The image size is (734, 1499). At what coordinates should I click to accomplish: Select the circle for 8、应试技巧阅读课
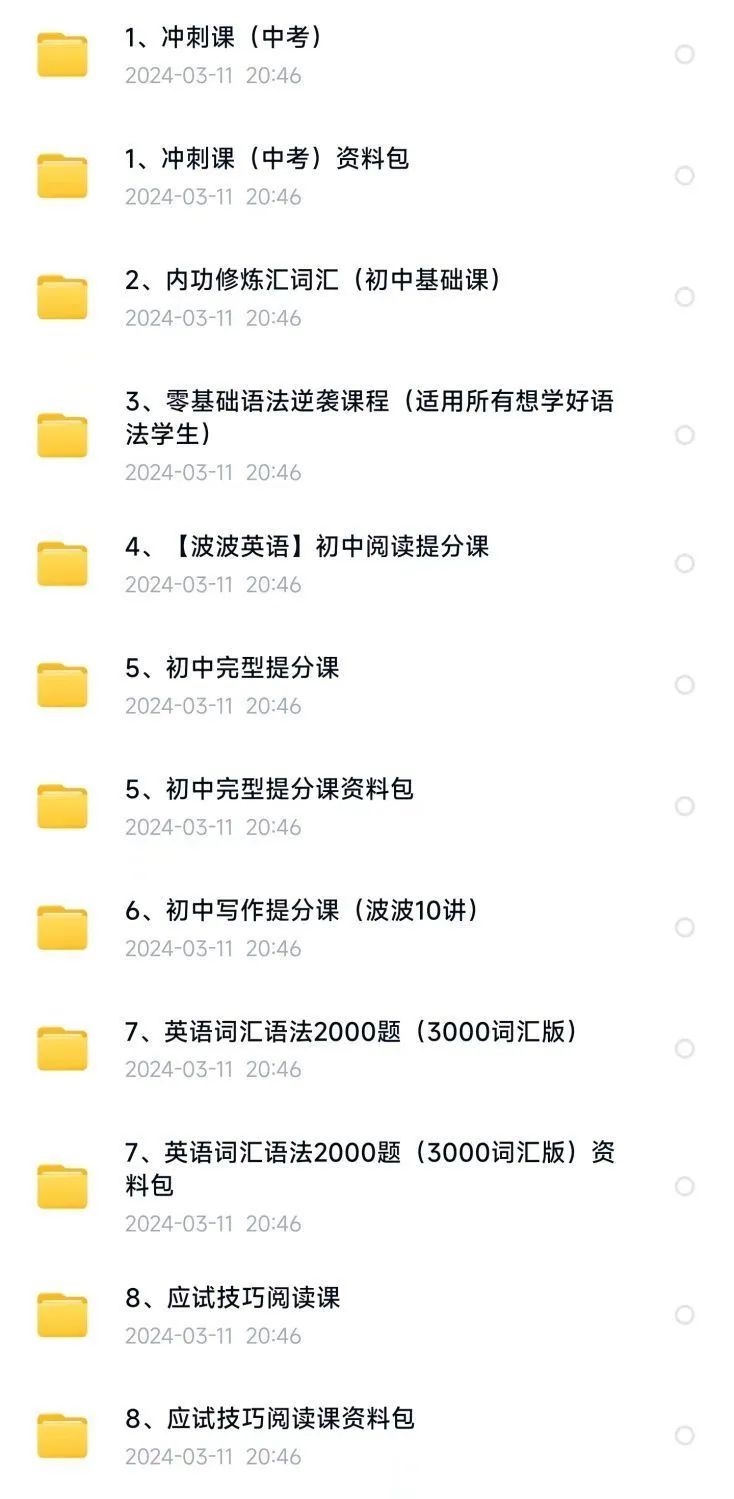point(684,1314)
